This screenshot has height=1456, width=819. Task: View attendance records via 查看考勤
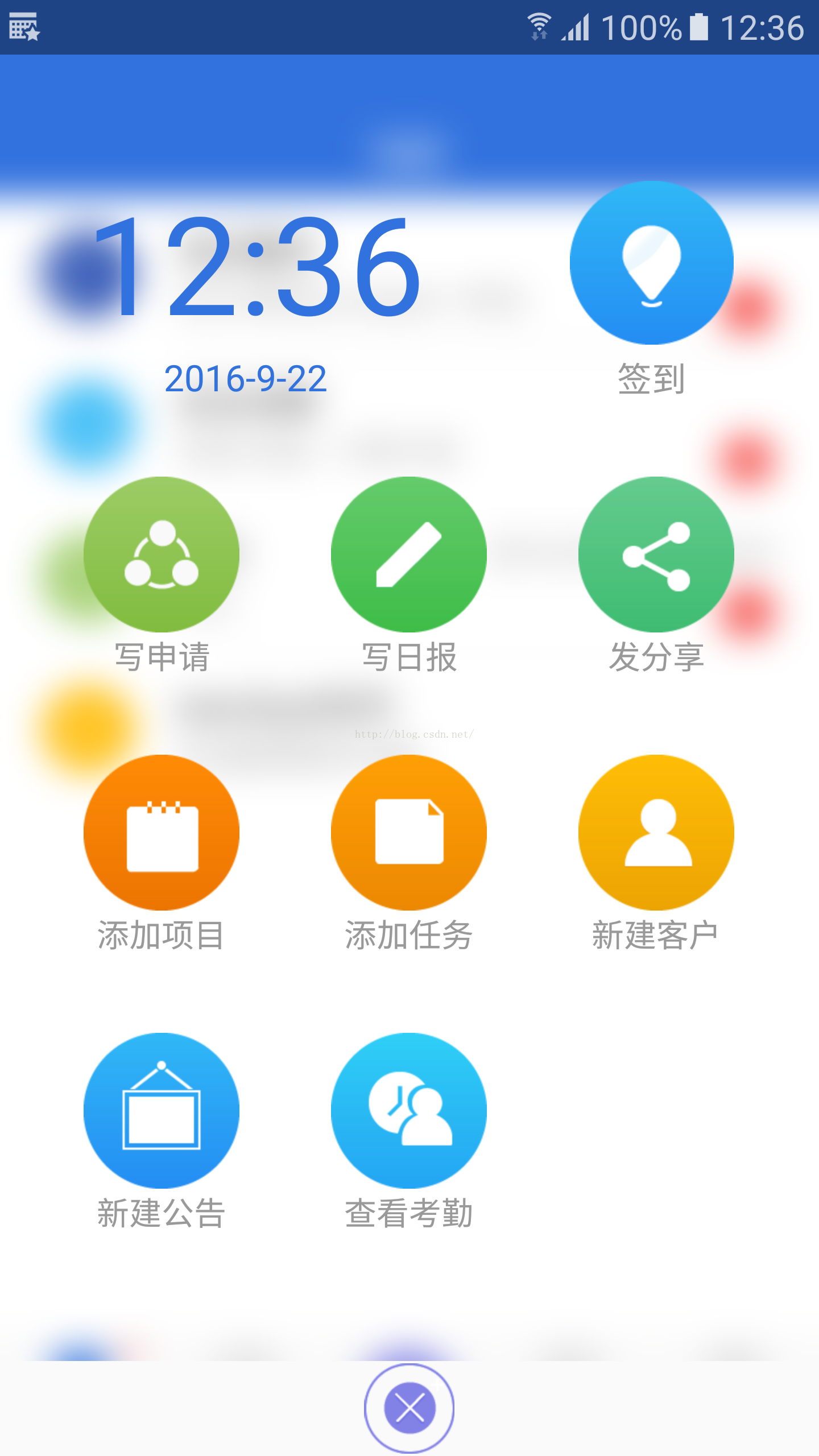pyautogui.click(x=409, y=1111)
